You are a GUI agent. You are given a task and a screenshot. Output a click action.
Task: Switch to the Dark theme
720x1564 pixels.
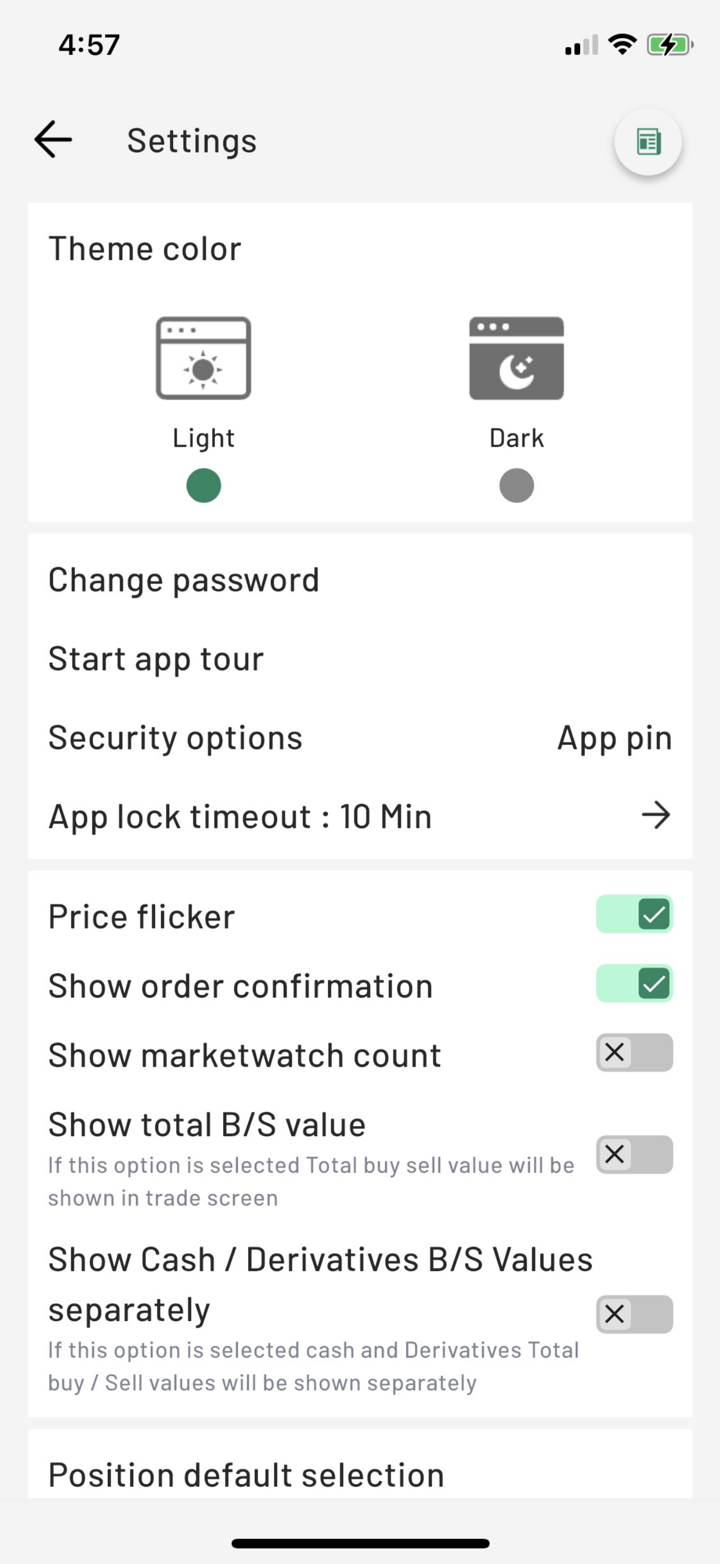(516, 486)
